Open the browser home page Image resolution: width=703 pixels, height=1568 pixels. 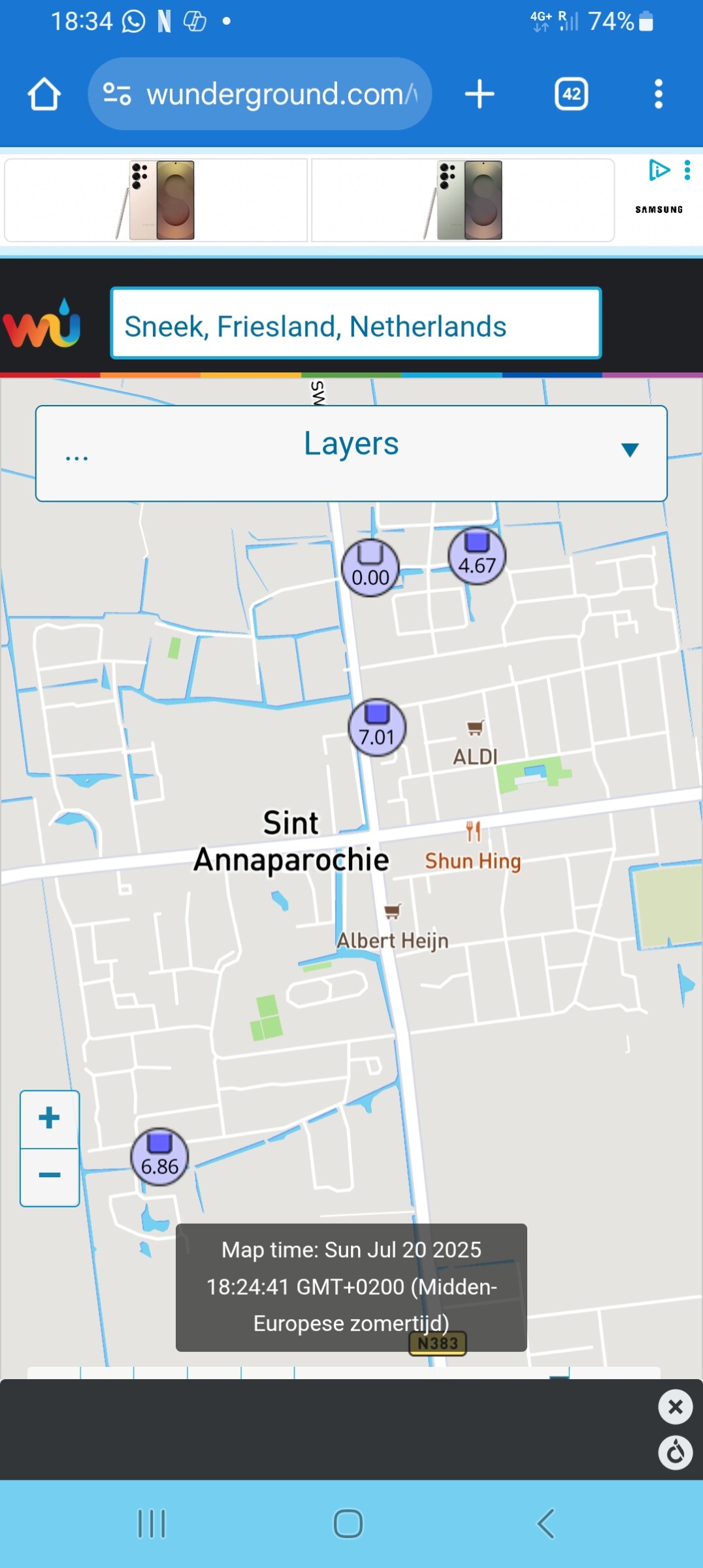(44, 94)
